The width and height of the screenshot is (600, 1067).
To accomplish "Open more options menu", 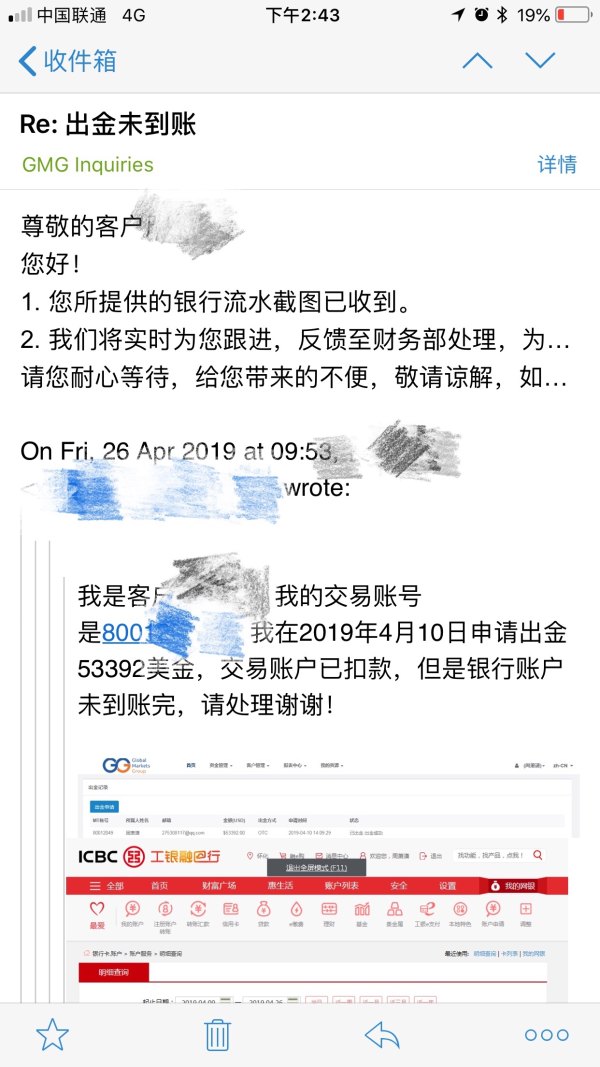I will [546, 1034].
